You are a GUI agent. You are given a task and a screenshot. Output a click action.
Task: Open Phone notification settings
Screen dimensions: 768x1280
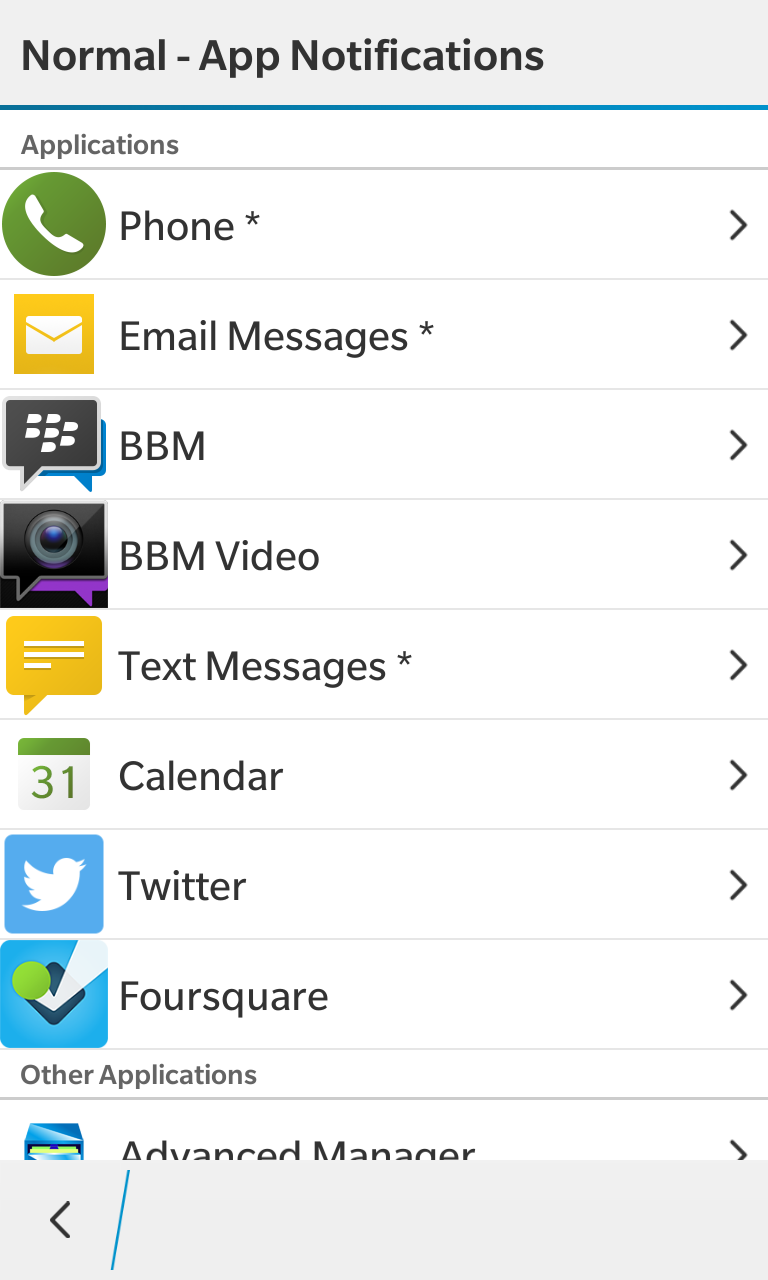(384, 225)
